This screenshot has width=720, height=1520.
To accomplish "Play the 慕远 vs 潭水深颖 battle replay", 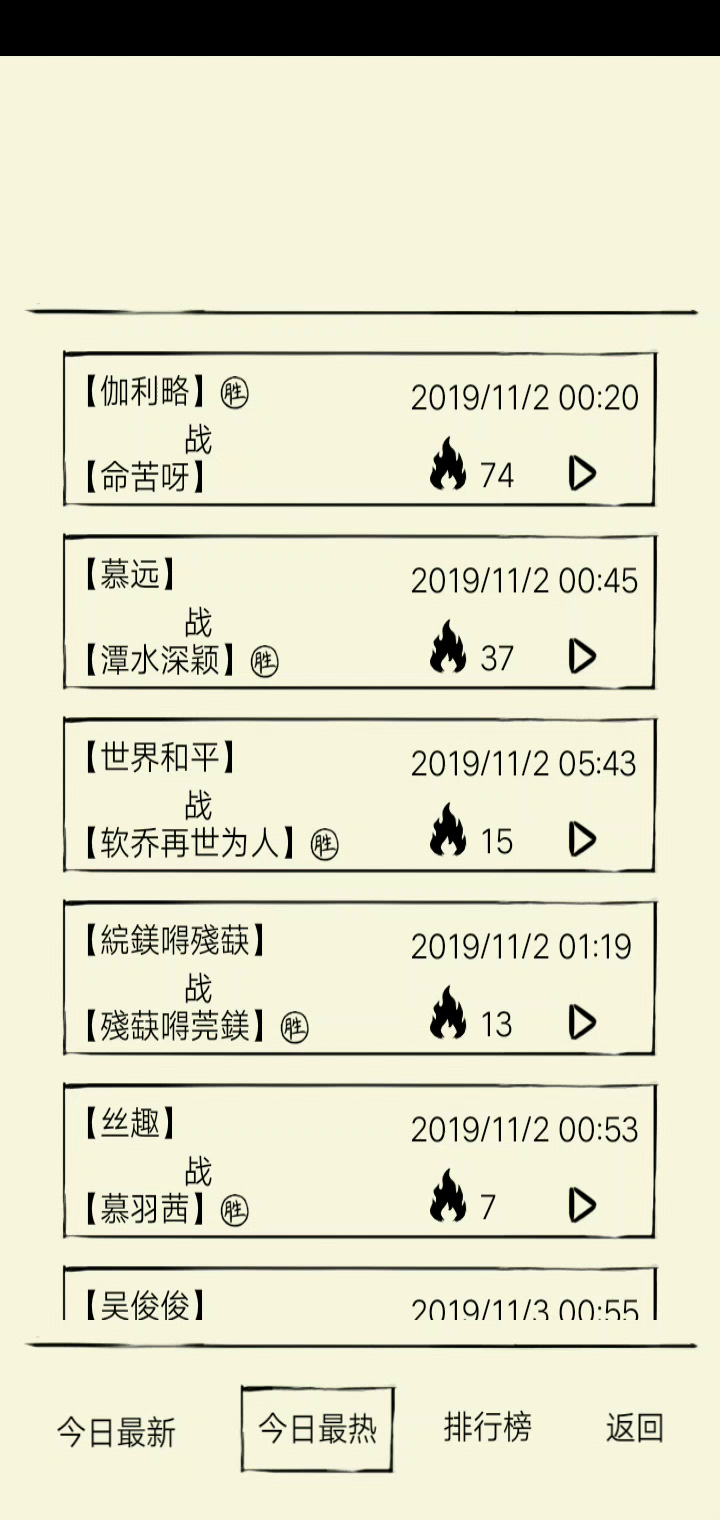I will (x=583, y=656).
